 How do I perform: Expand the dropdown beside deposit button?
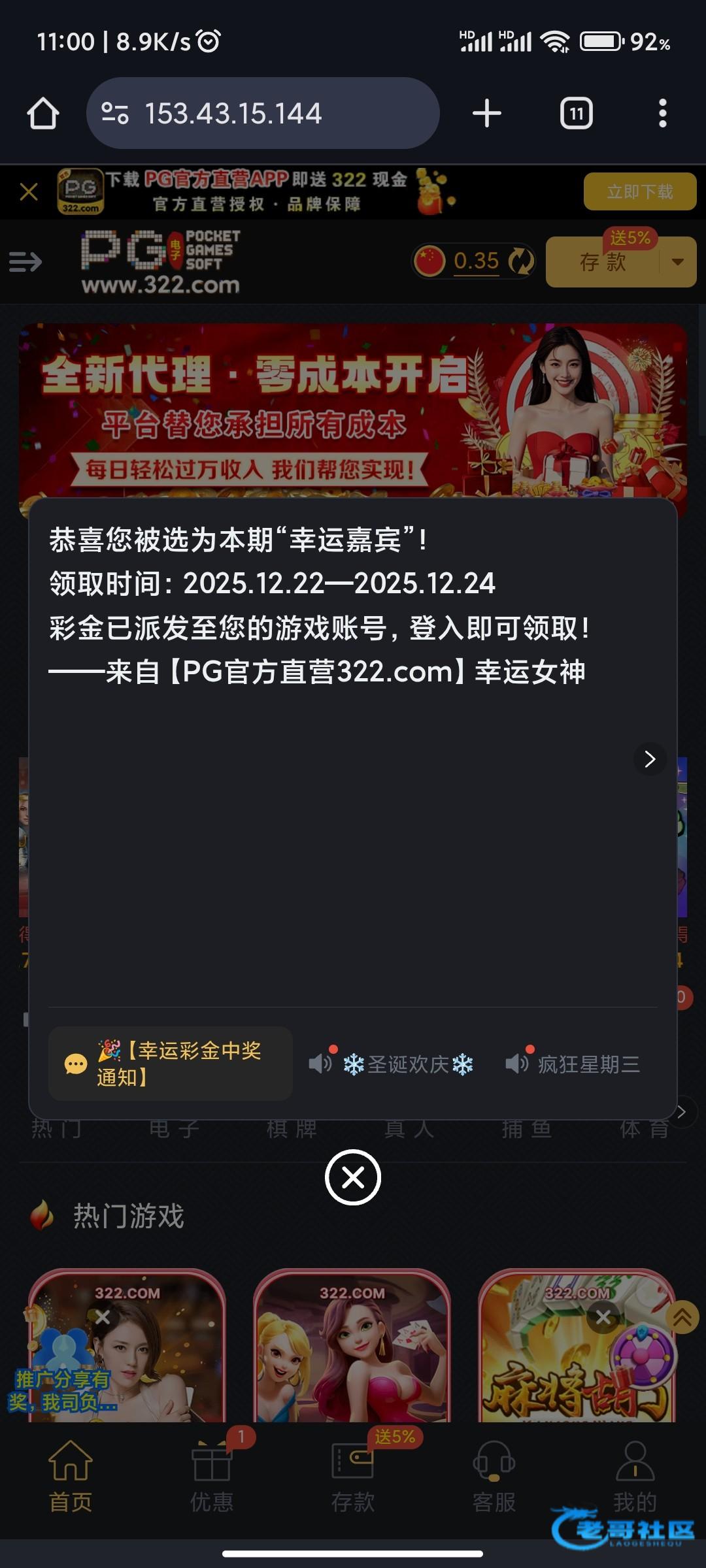pos(678,262)
